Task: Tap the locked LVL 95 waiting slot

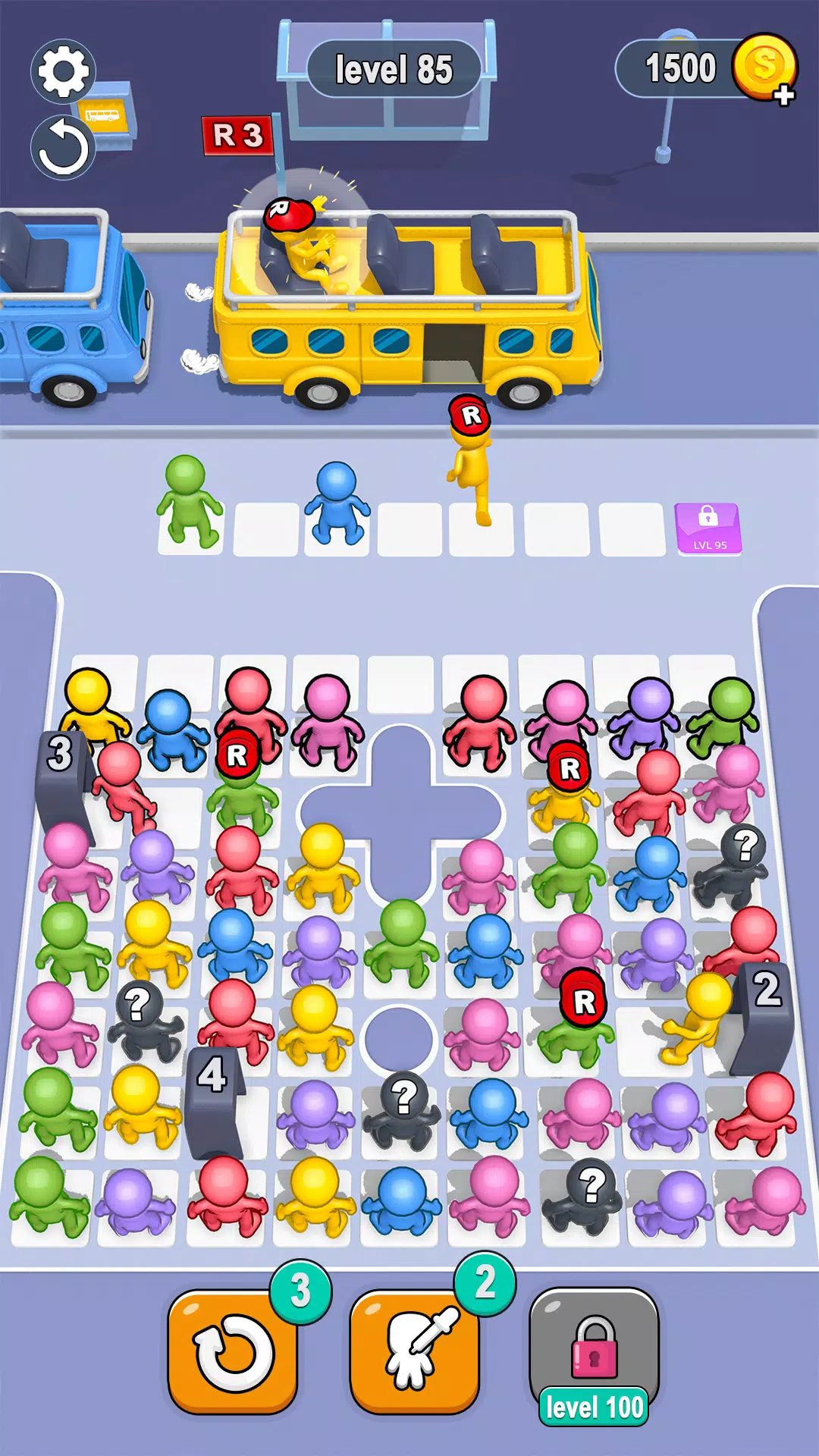Action: click(708, 529)
